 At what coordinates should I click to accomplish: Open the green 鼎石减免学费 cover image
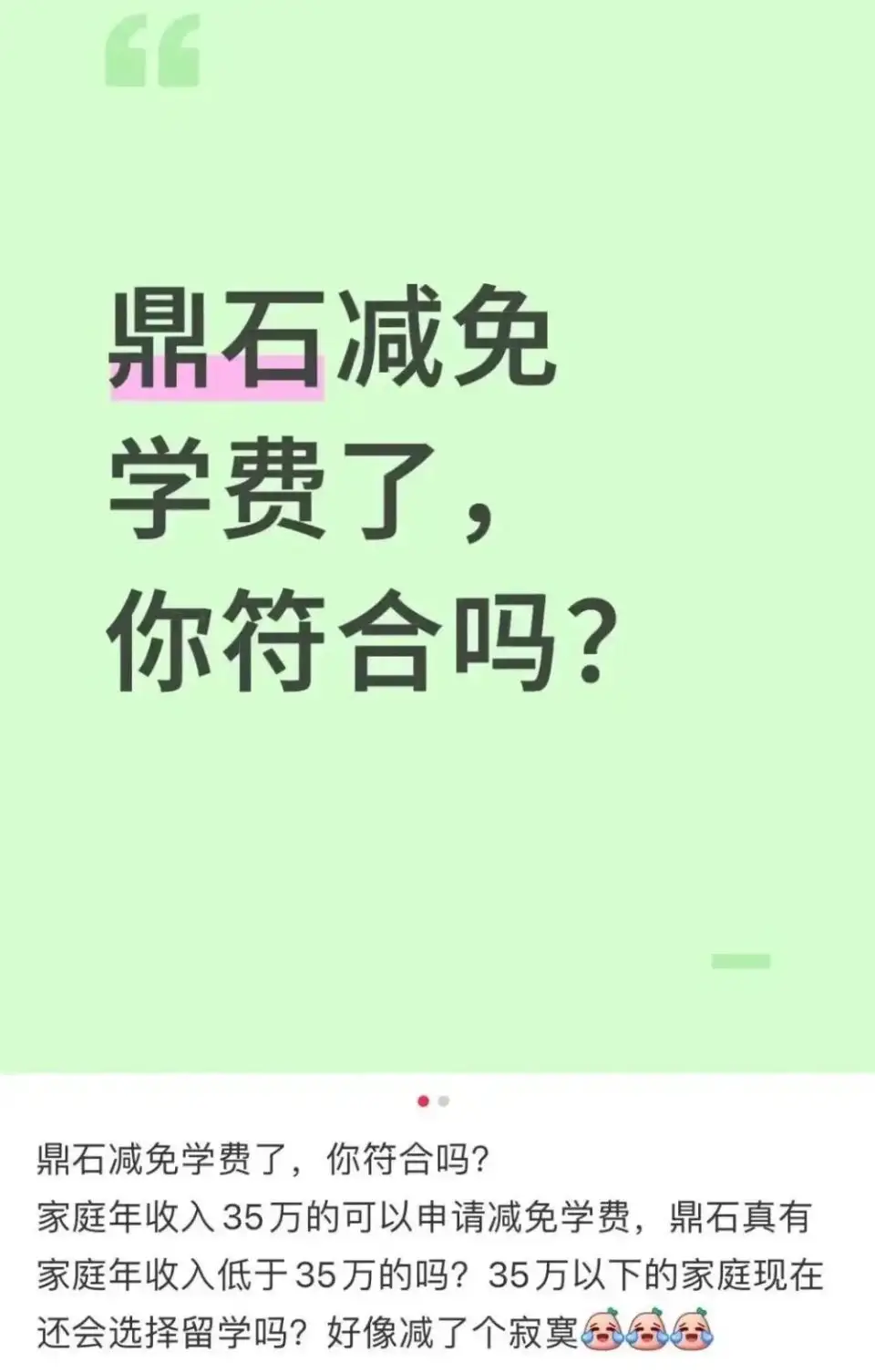click(437, 538)
